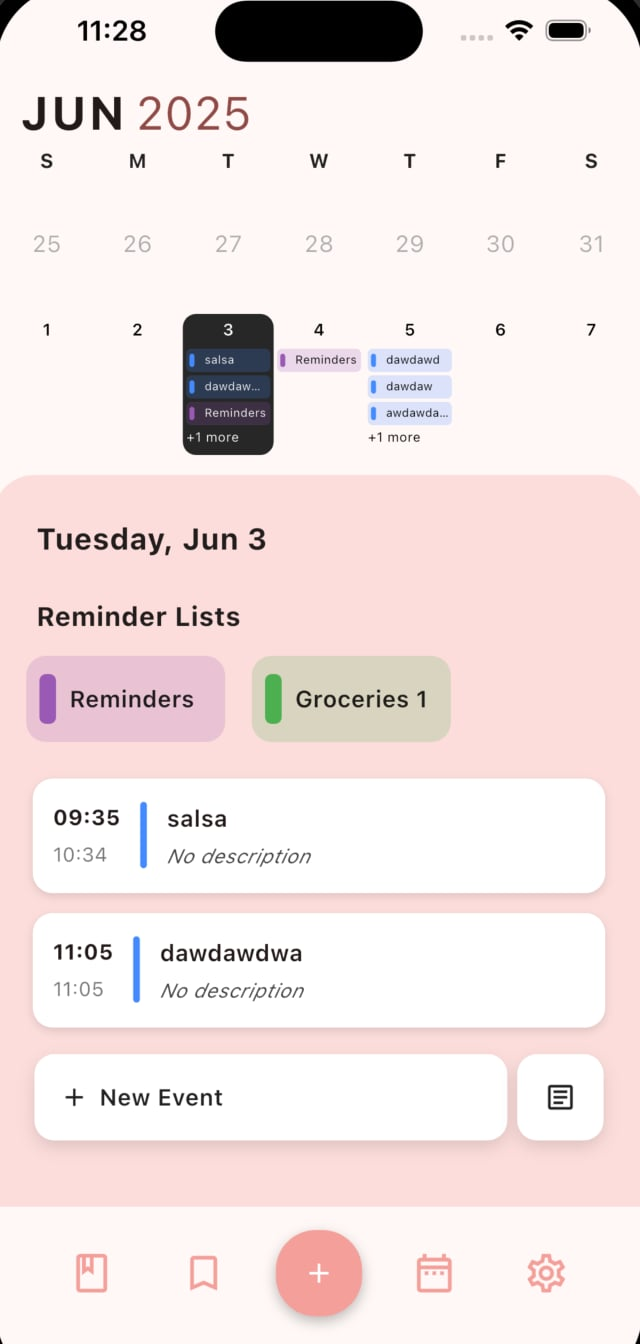Select June 5 in the calendar
The width and height of the screenshot is (640, 1344).
coord(410,330)
